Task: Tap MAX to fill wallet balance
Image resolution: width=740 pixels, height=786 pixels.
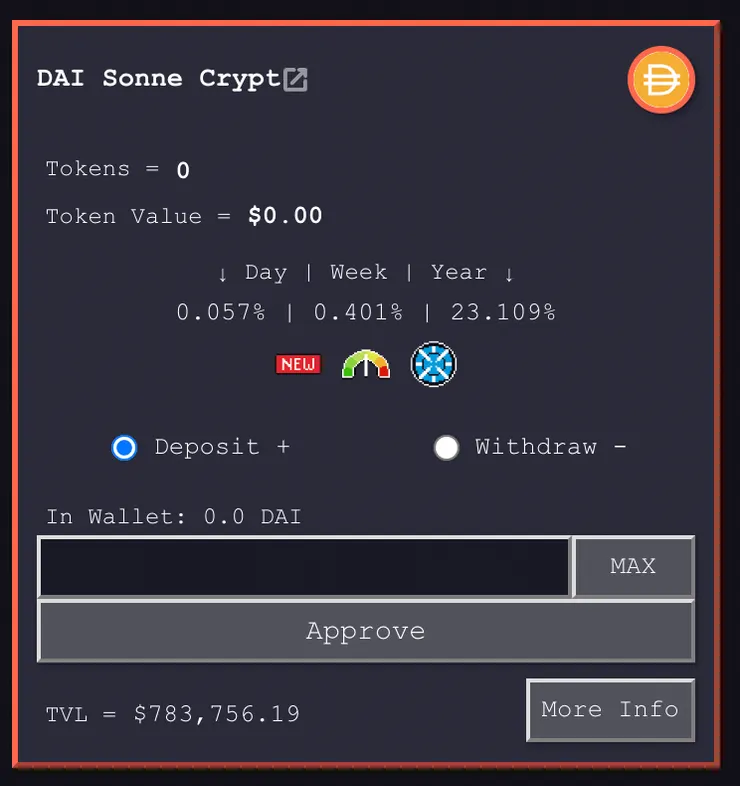Action: (633, 567)
